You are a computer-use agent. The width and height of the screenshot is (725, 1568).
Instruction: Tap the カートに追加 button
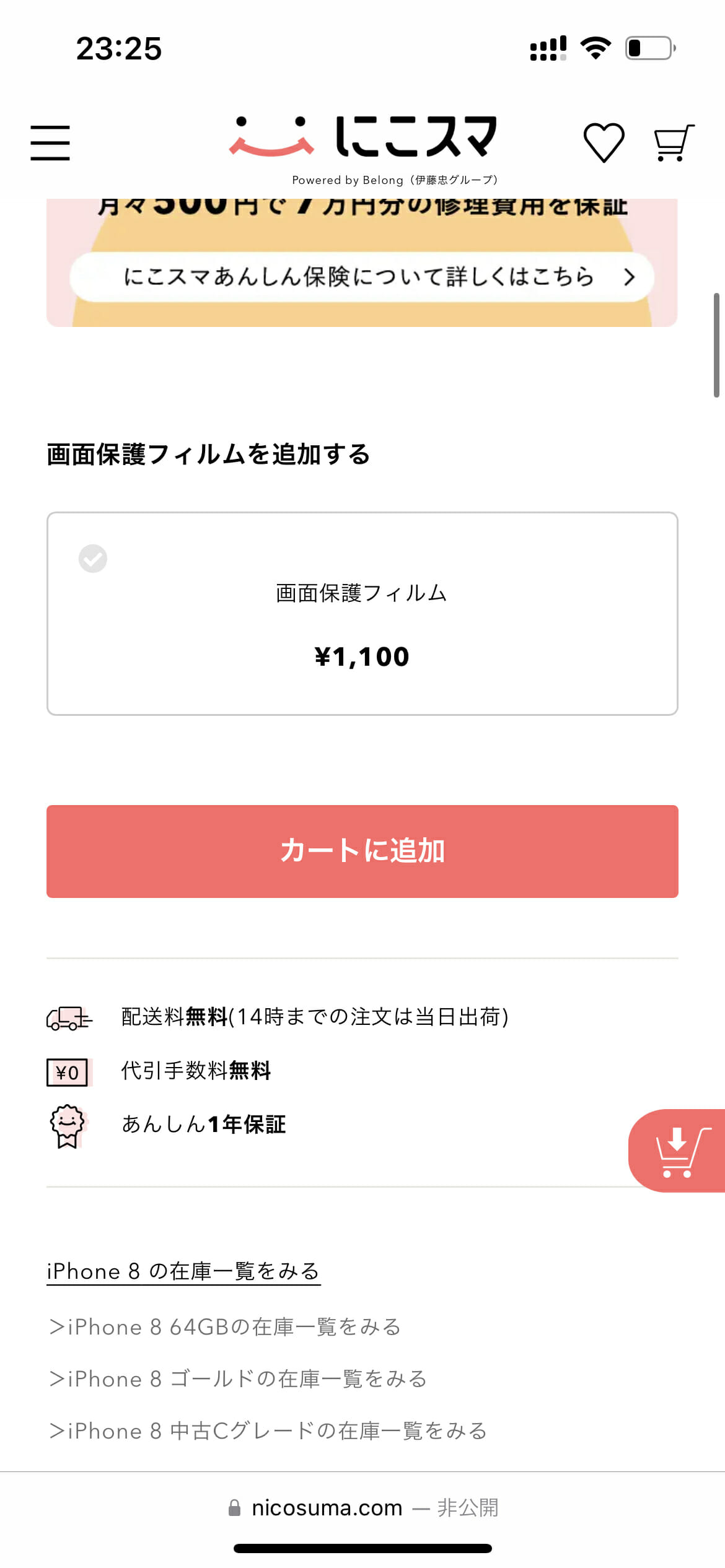pos(362,852)
